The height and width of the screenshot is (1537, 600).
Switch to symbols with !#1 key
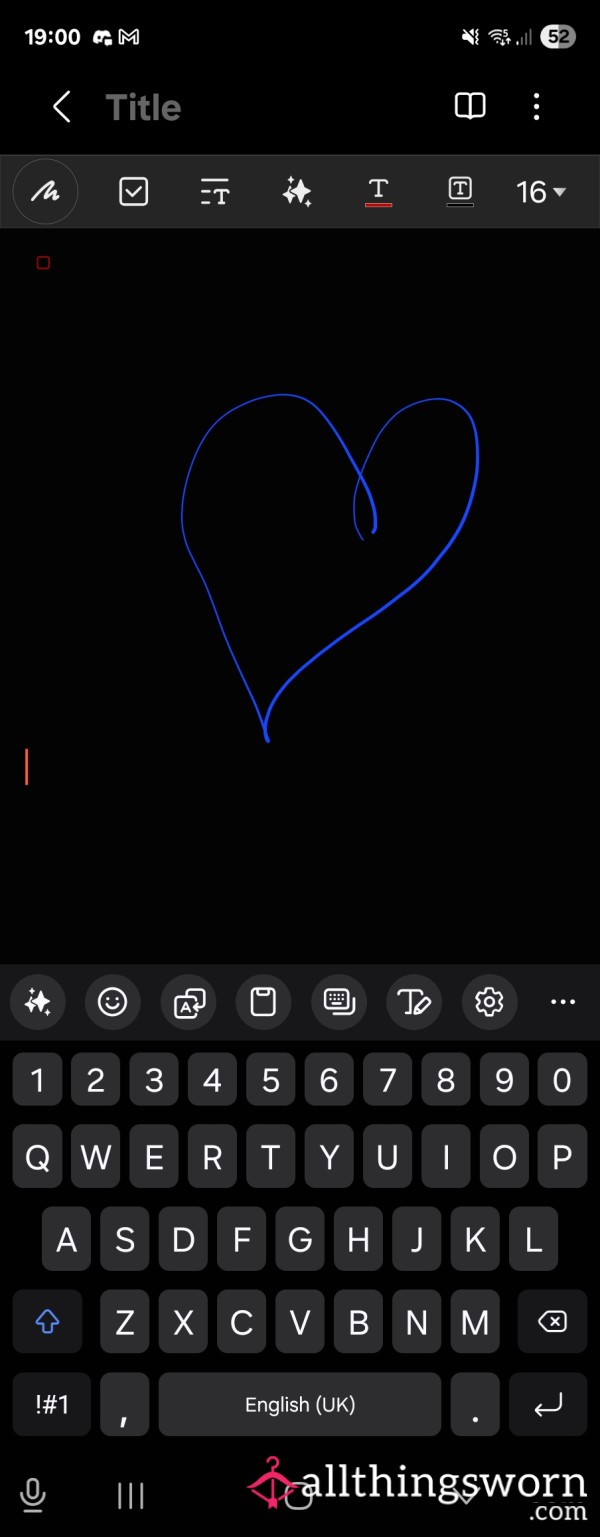pos(52,1404)
